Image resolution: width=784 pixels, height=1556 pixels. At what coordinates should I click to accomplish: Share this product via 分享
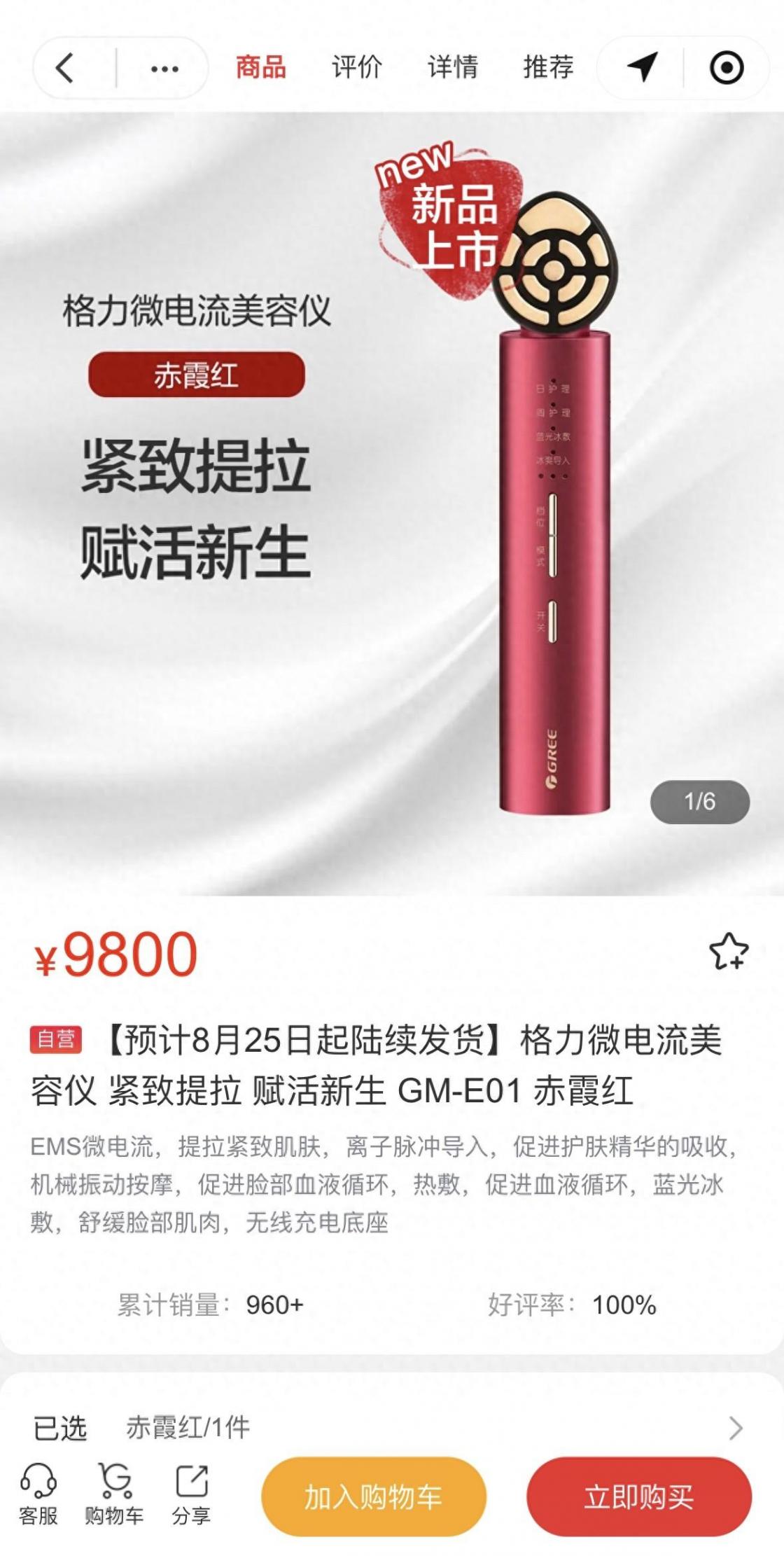pyautogui.click(x=191, y=1495)
